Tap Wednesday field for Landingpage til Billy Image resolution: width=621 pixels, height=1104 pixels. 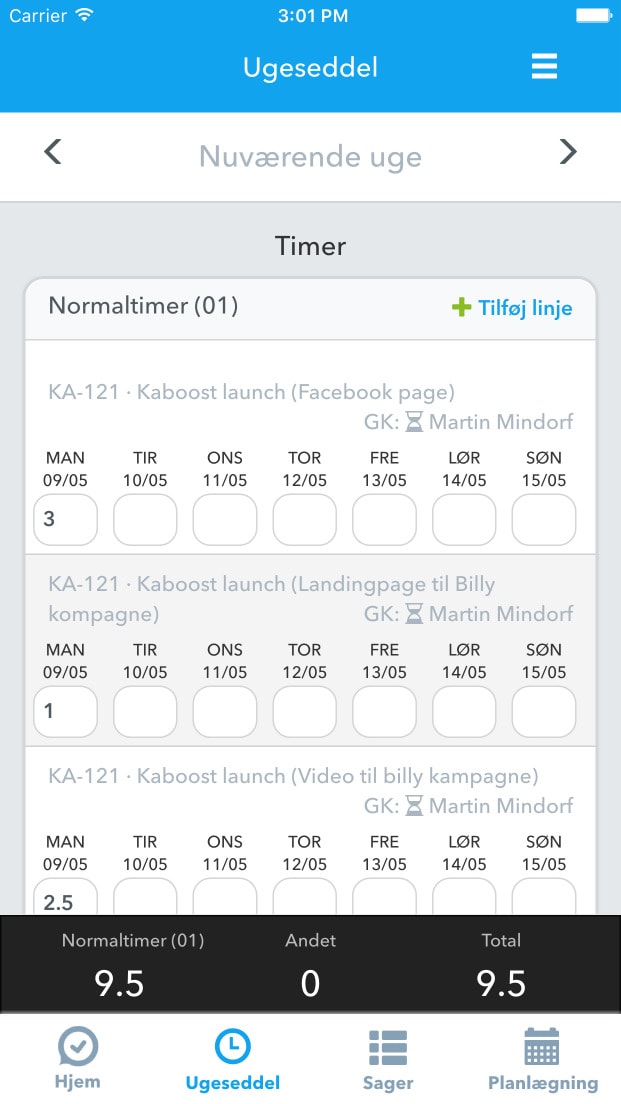[x=225, y=712]
